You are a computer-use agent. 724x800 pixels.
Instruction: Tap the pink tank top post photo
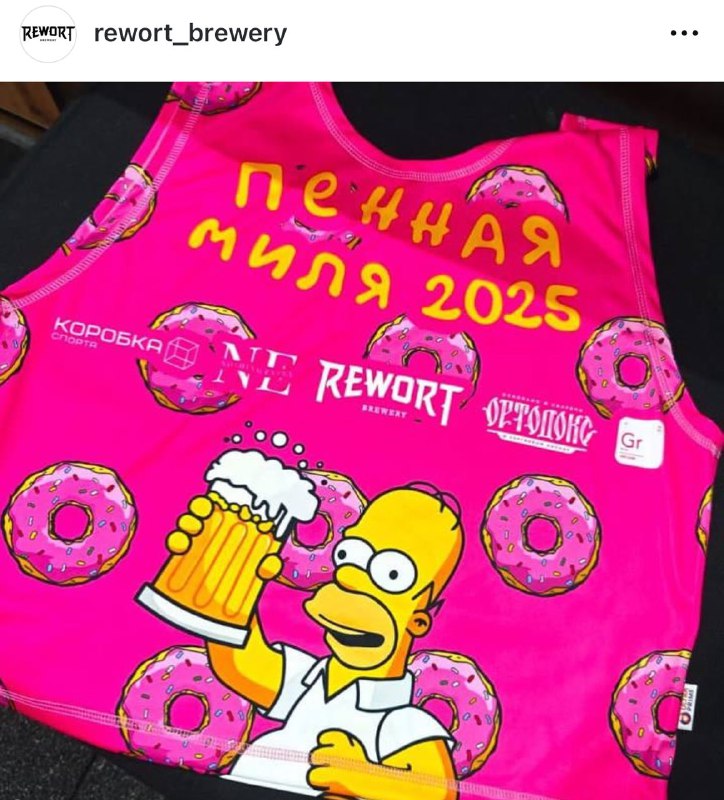(x=362, y=440)
